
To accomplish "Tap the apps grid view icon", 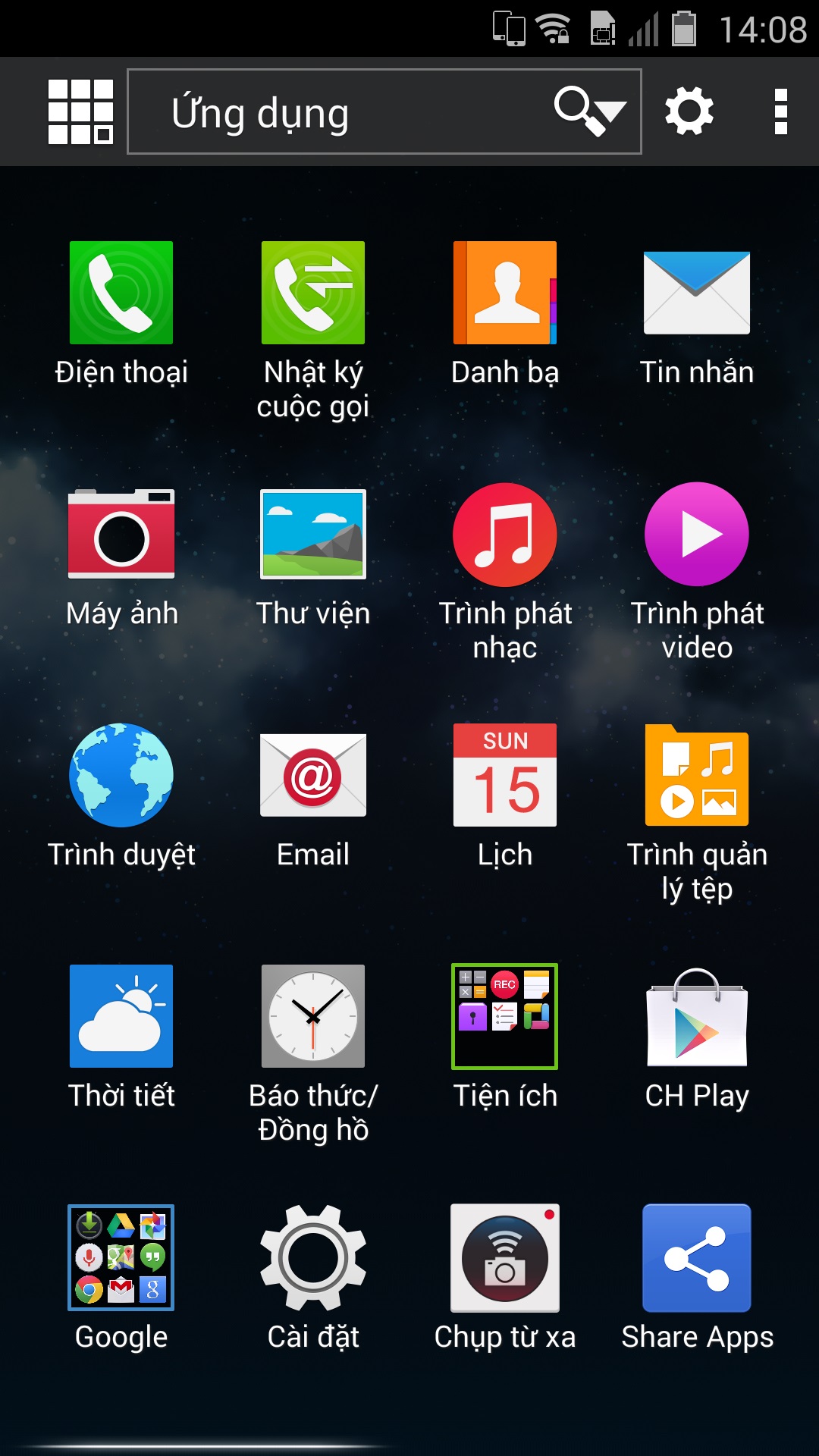I will pos(80,111).
